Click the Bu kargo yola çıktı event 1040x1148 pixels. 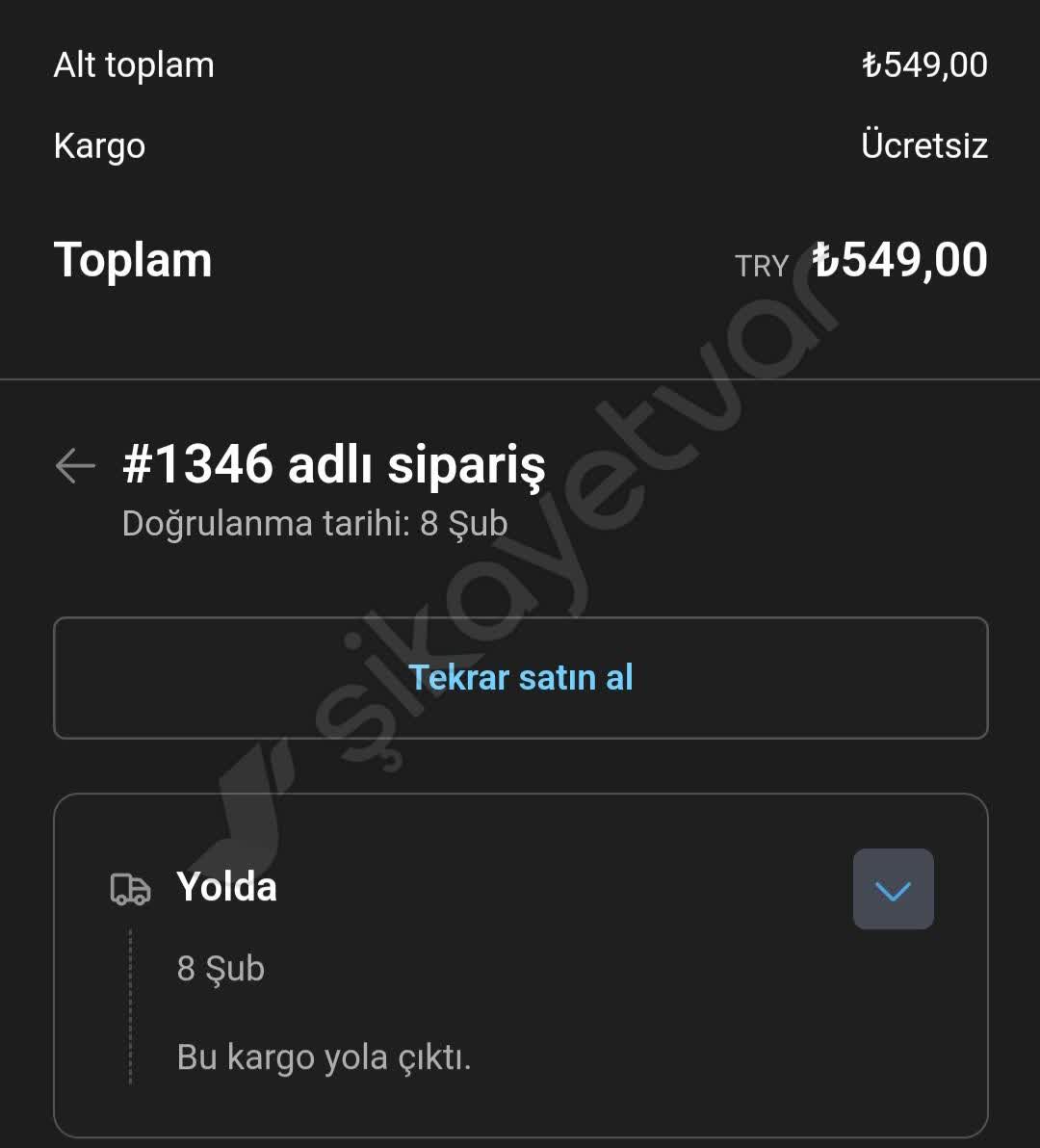[x=325, y=1057]
